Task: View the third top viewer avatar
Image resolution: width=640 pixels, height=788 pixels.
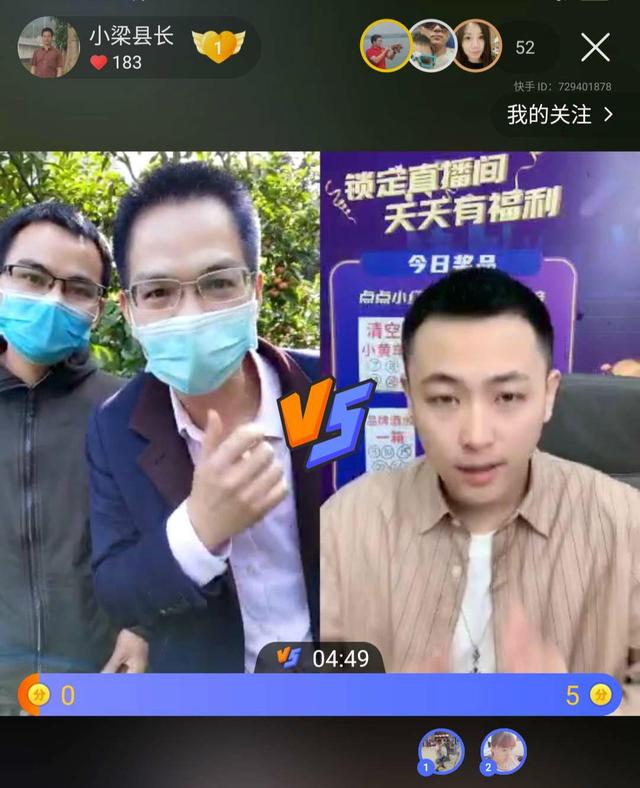Action: [477, 46]
